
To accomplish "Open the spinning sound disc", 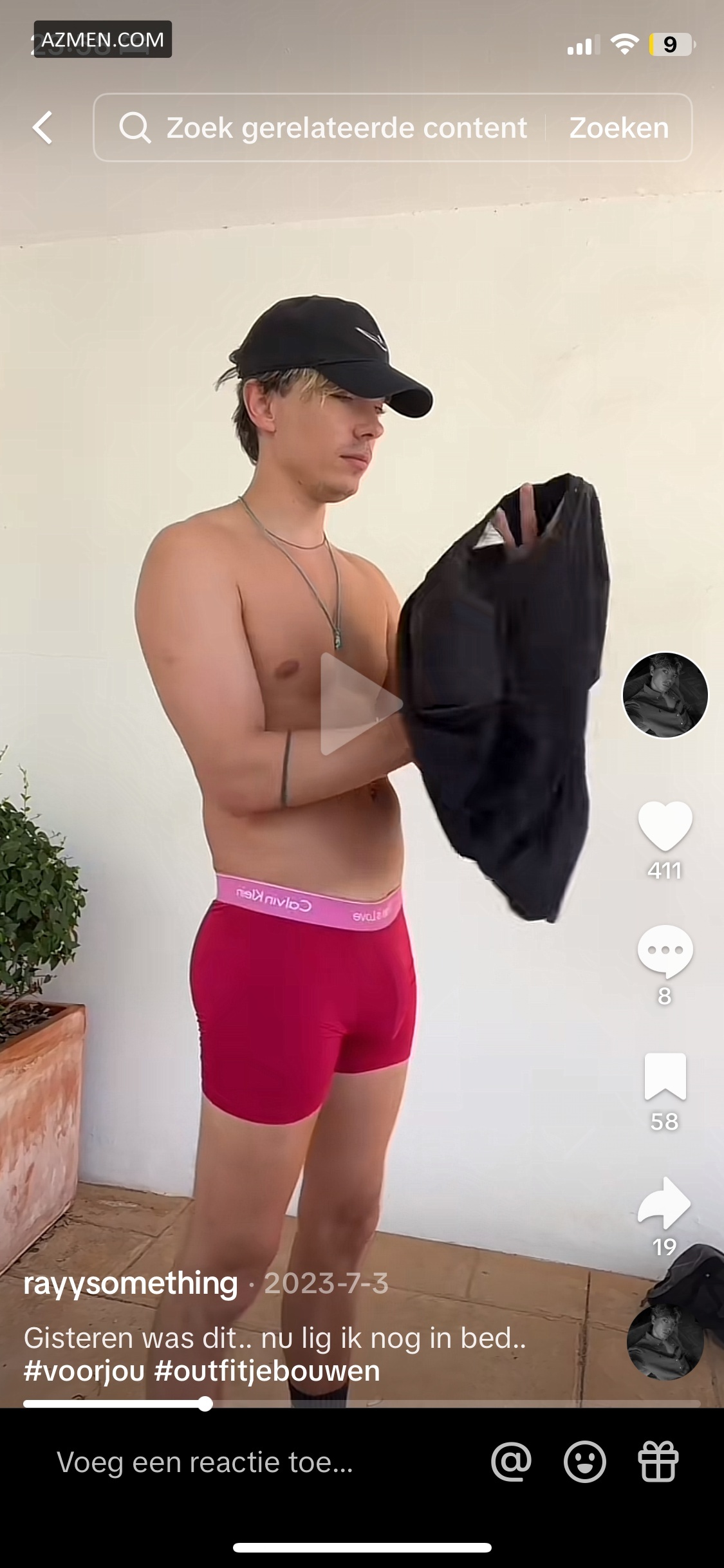I will pos(665,1341).
